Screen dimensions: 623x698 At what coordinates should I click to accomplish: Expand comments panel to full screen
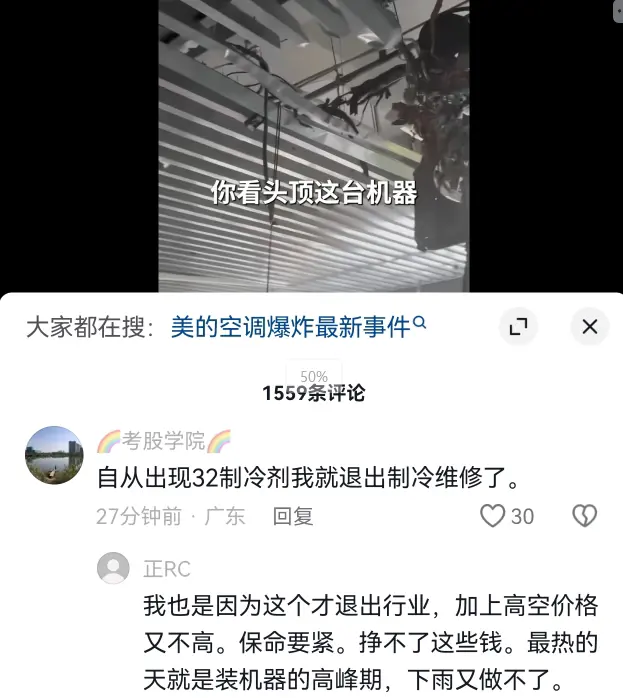coord(518,326)
